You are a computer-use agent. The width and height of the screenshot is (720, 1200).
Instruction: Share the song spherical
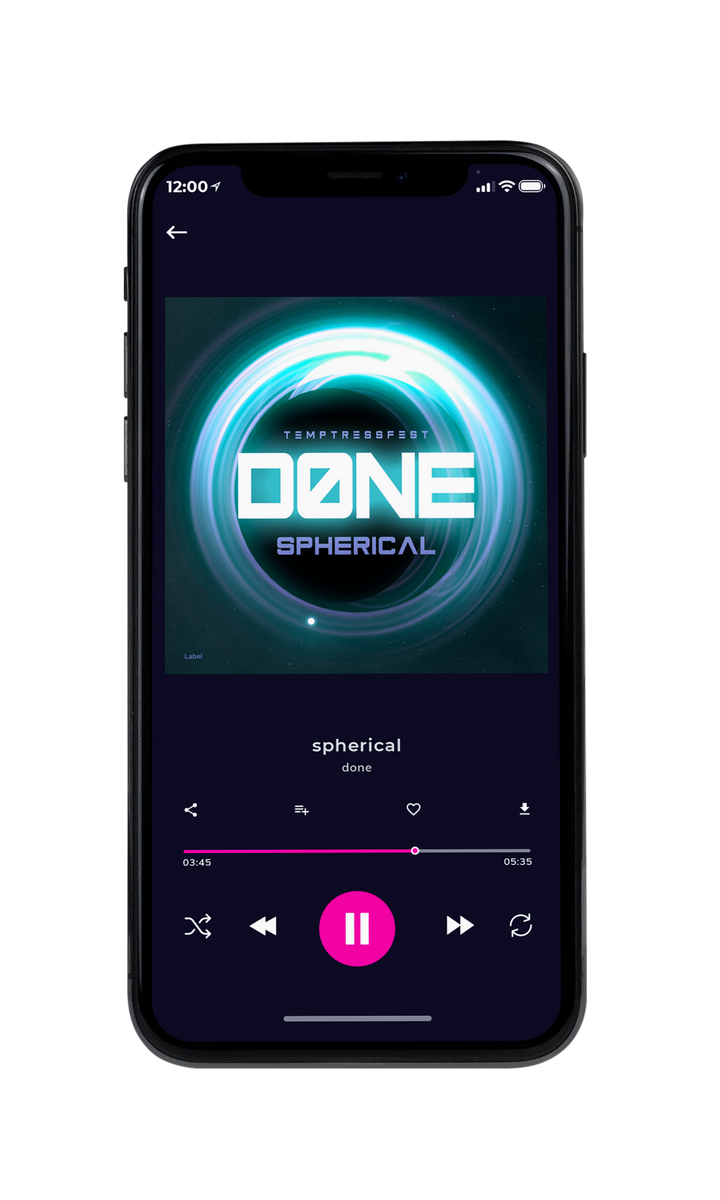pos(191,810)
